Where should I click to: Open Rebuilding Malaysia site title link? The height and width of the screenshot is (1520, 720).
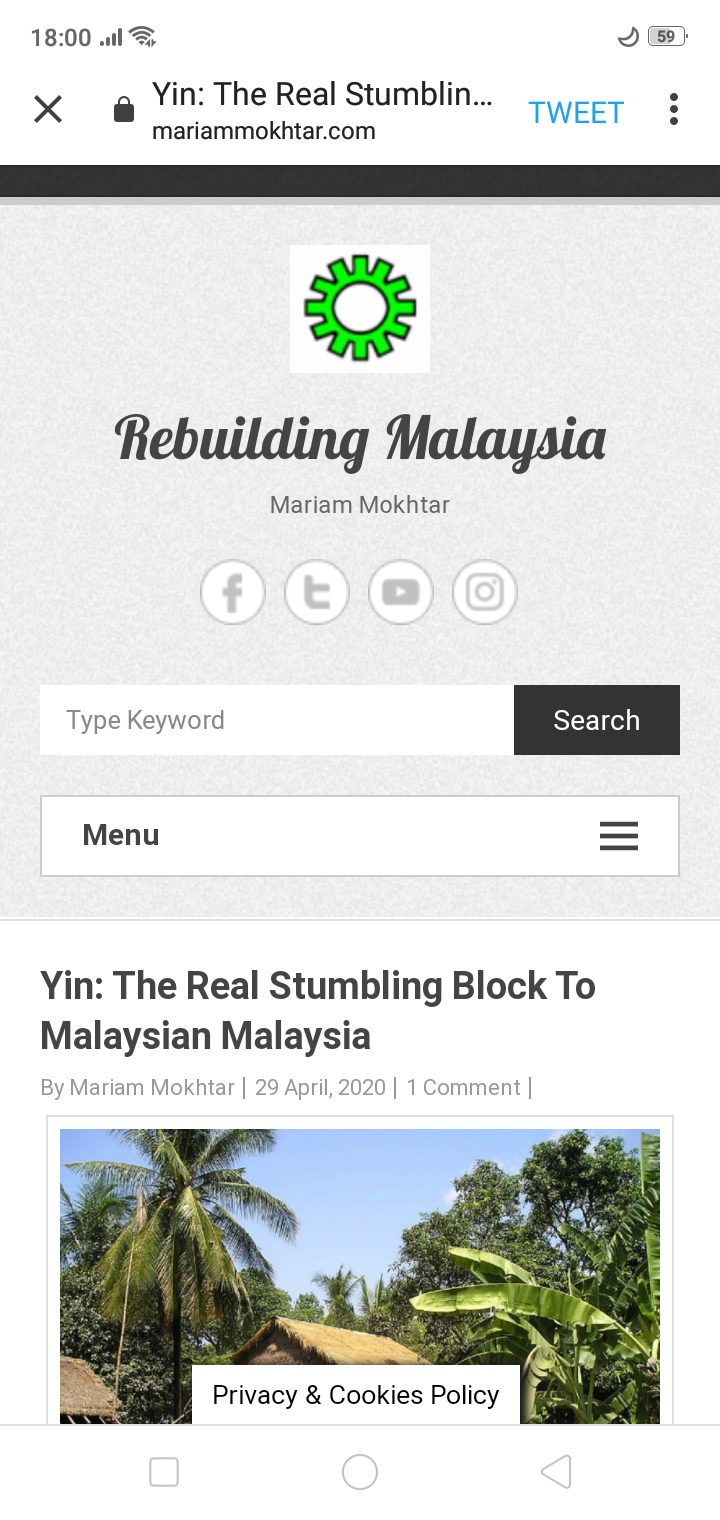(360, 440)
